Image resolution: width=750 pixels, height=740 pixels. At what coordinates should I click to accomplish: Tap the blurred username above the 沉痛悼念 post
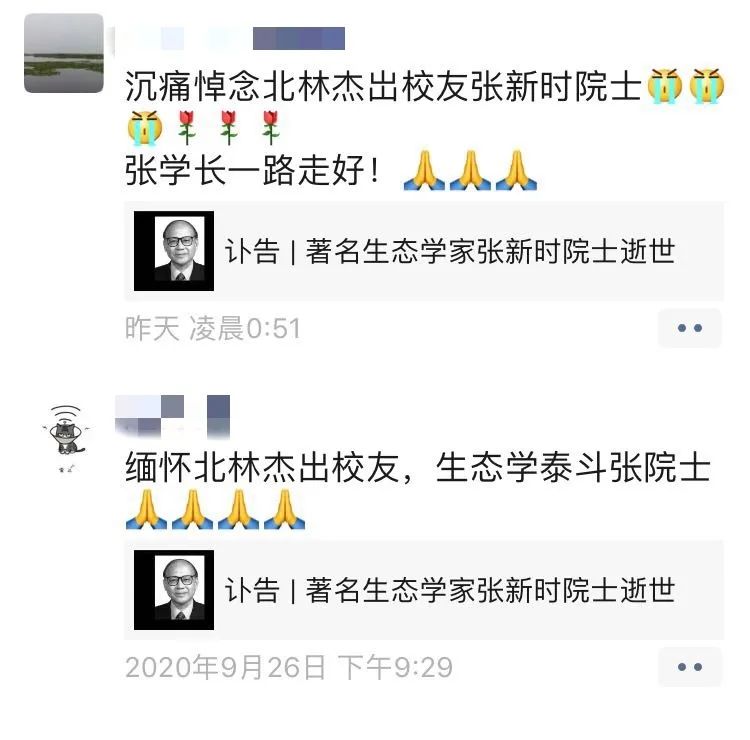(x=230, y=38)
